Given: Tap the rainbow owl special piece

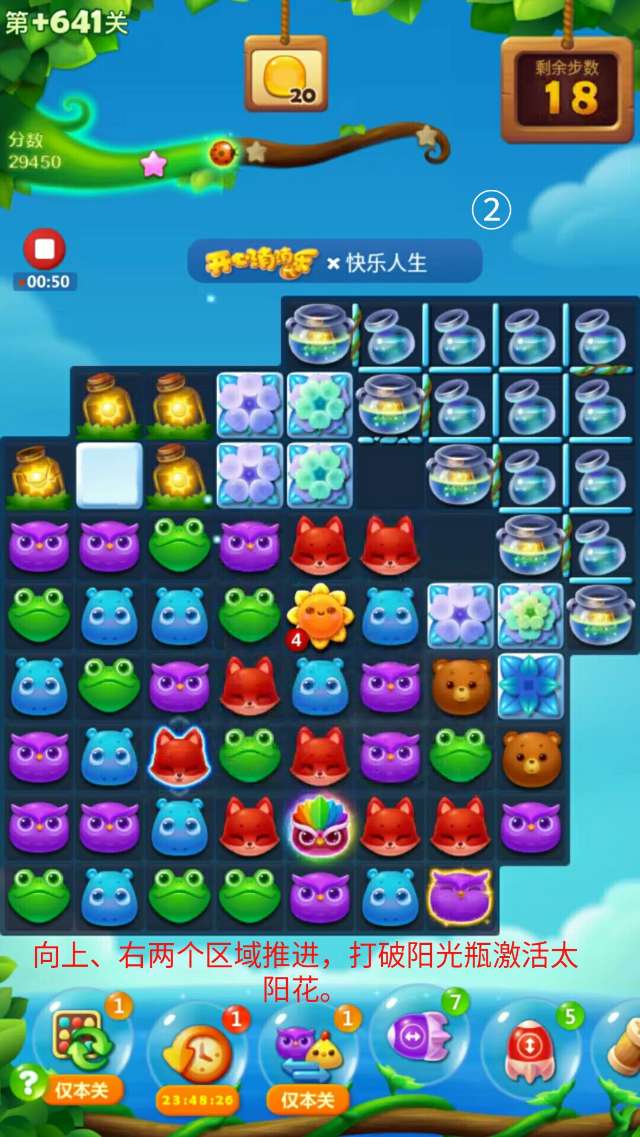Looking at the screenshot, I should [319, 825].
